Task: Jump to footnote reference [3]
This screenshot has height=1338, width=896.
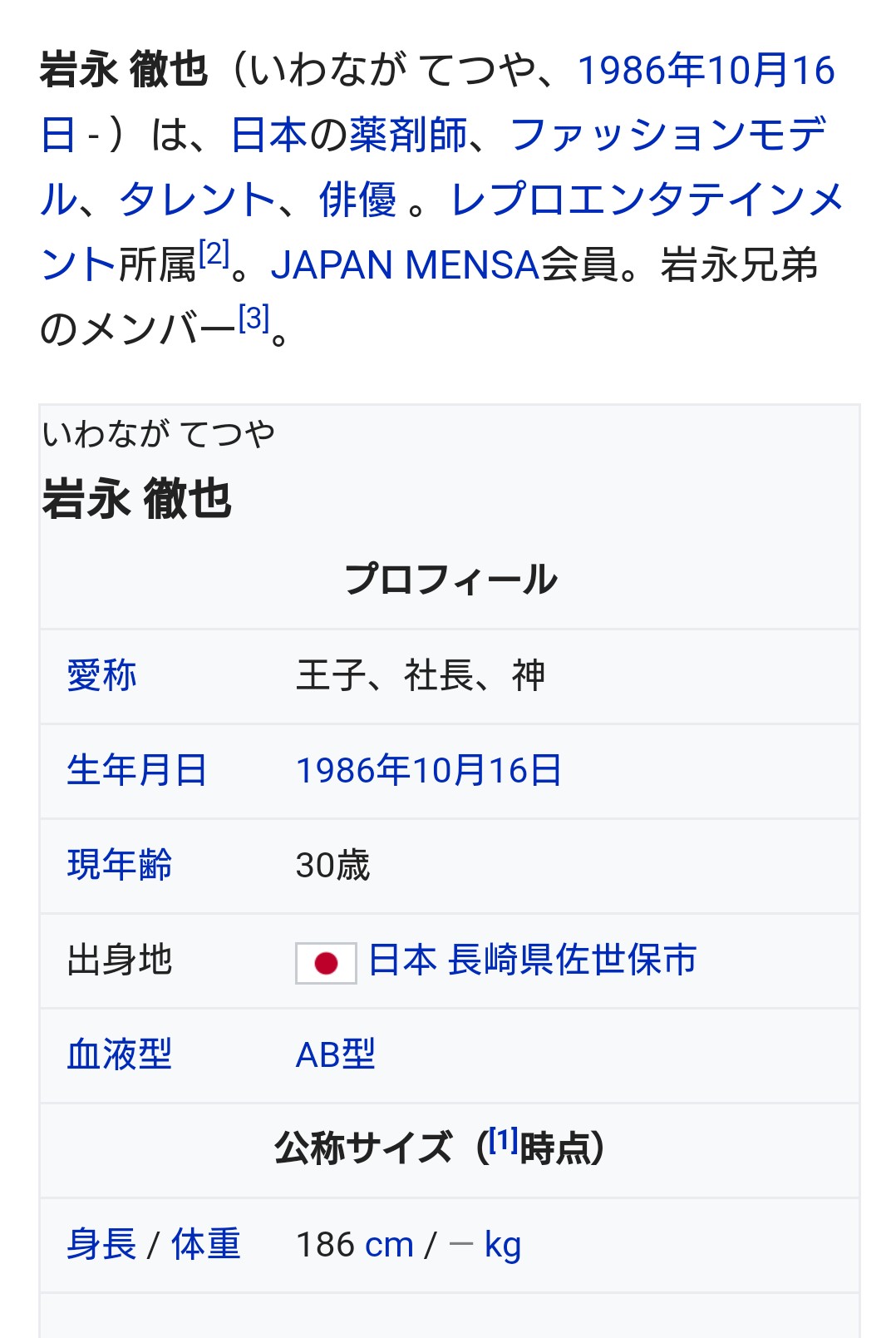Action: pyautogui.click(x=254, y=318)
